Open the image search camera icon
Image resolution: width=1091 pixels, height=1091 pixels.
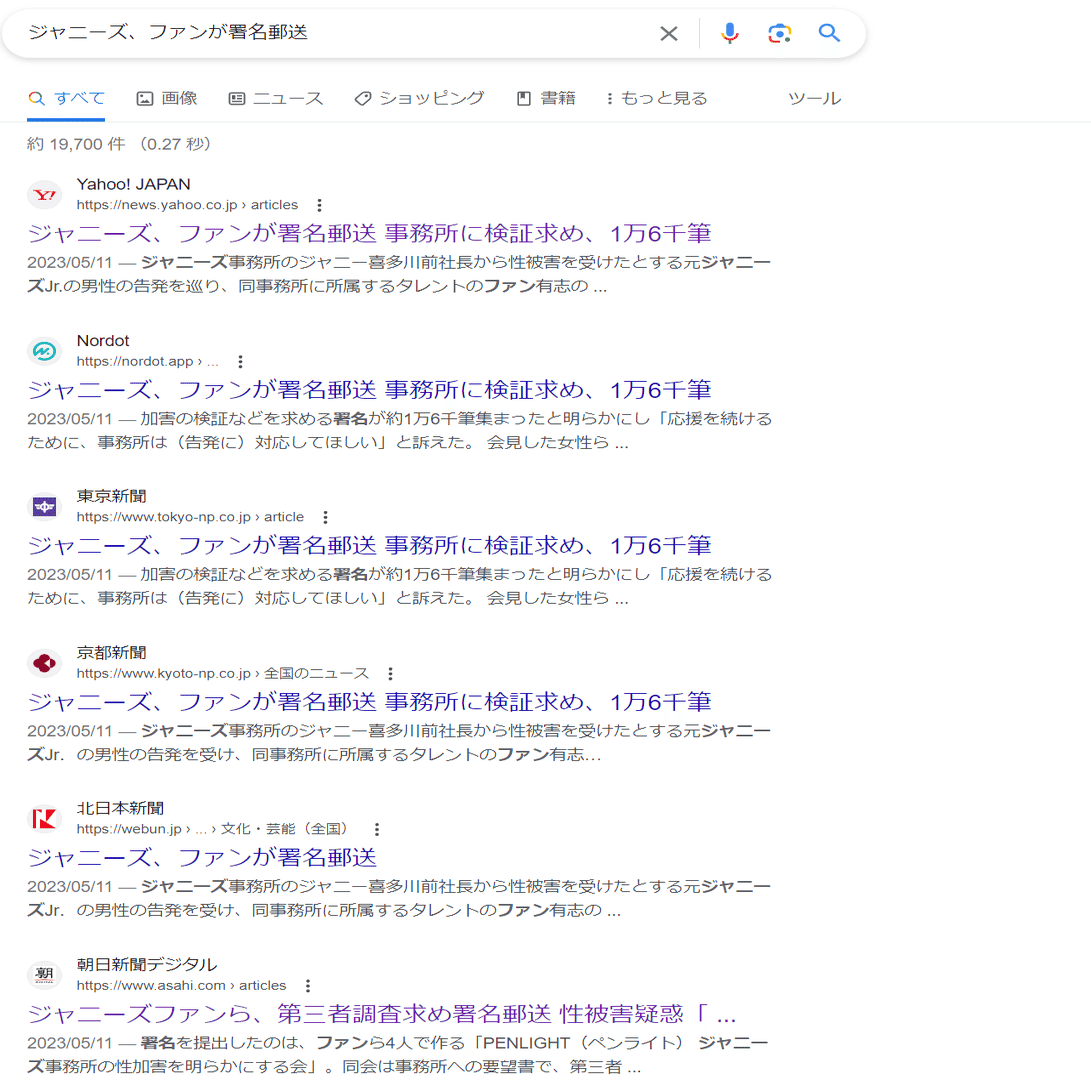pos(779,34)
